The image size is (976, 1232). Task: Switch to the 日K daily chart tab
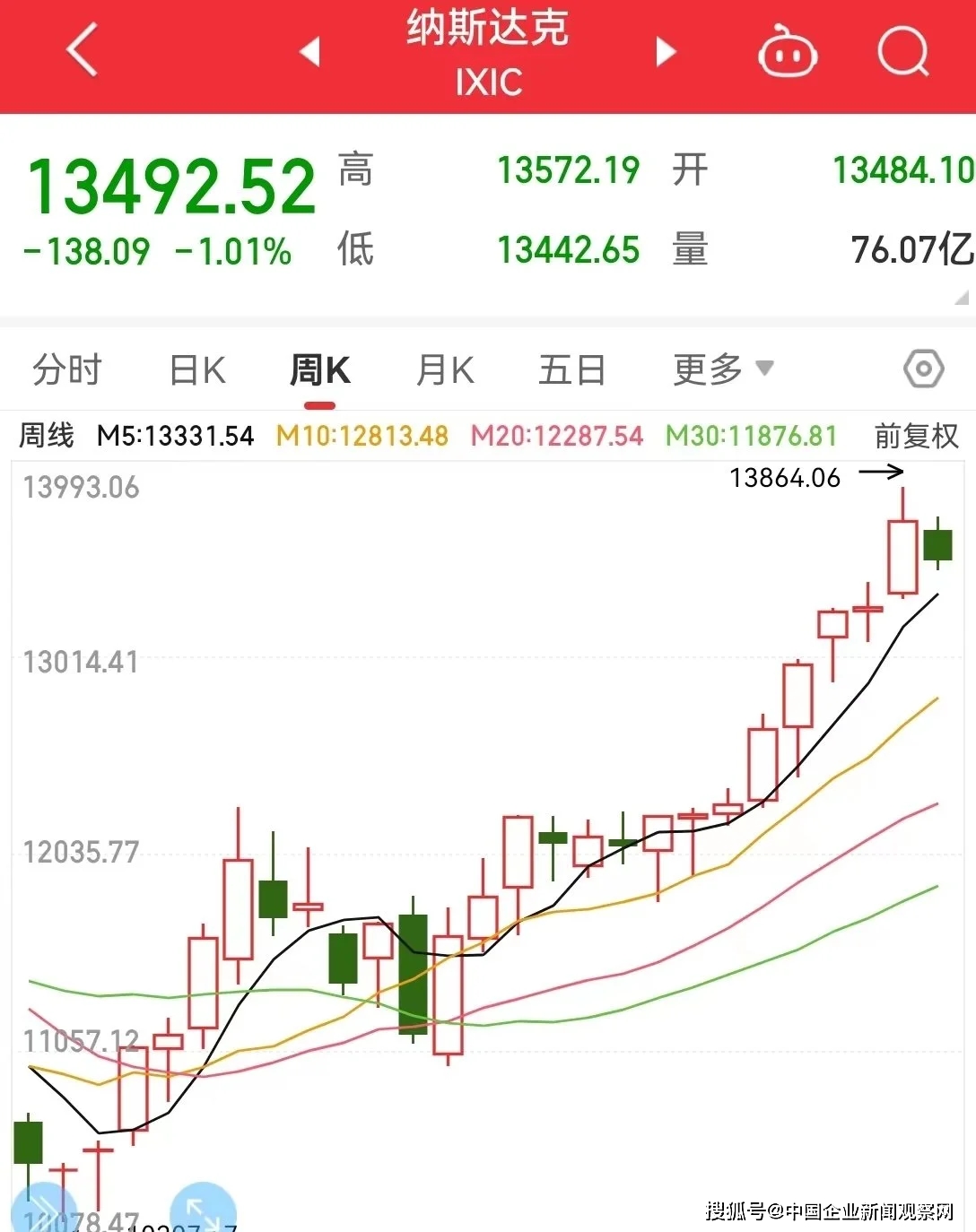(195, 369)
